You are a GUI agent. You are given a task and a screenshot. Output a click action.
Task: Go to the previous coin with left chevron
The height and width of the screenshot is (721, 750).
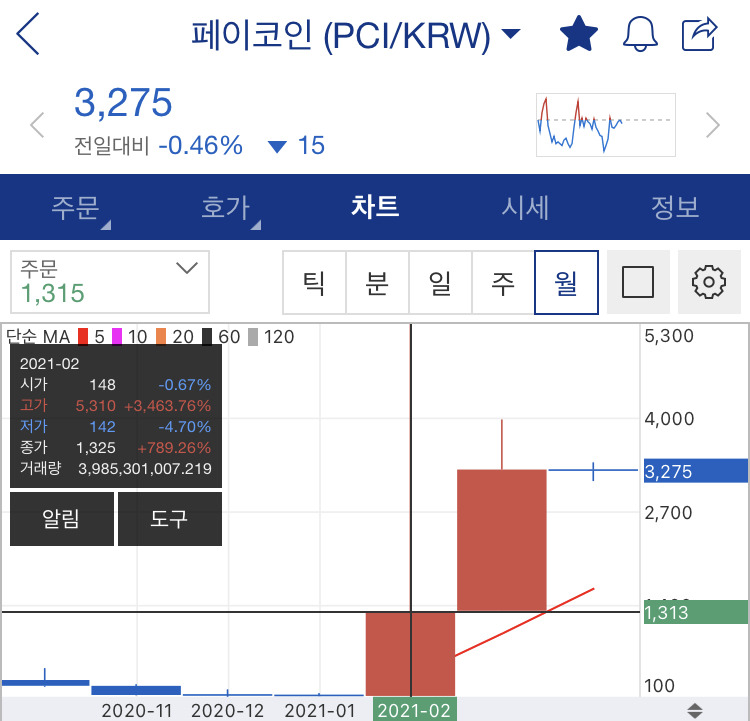[x=37, y=125]
